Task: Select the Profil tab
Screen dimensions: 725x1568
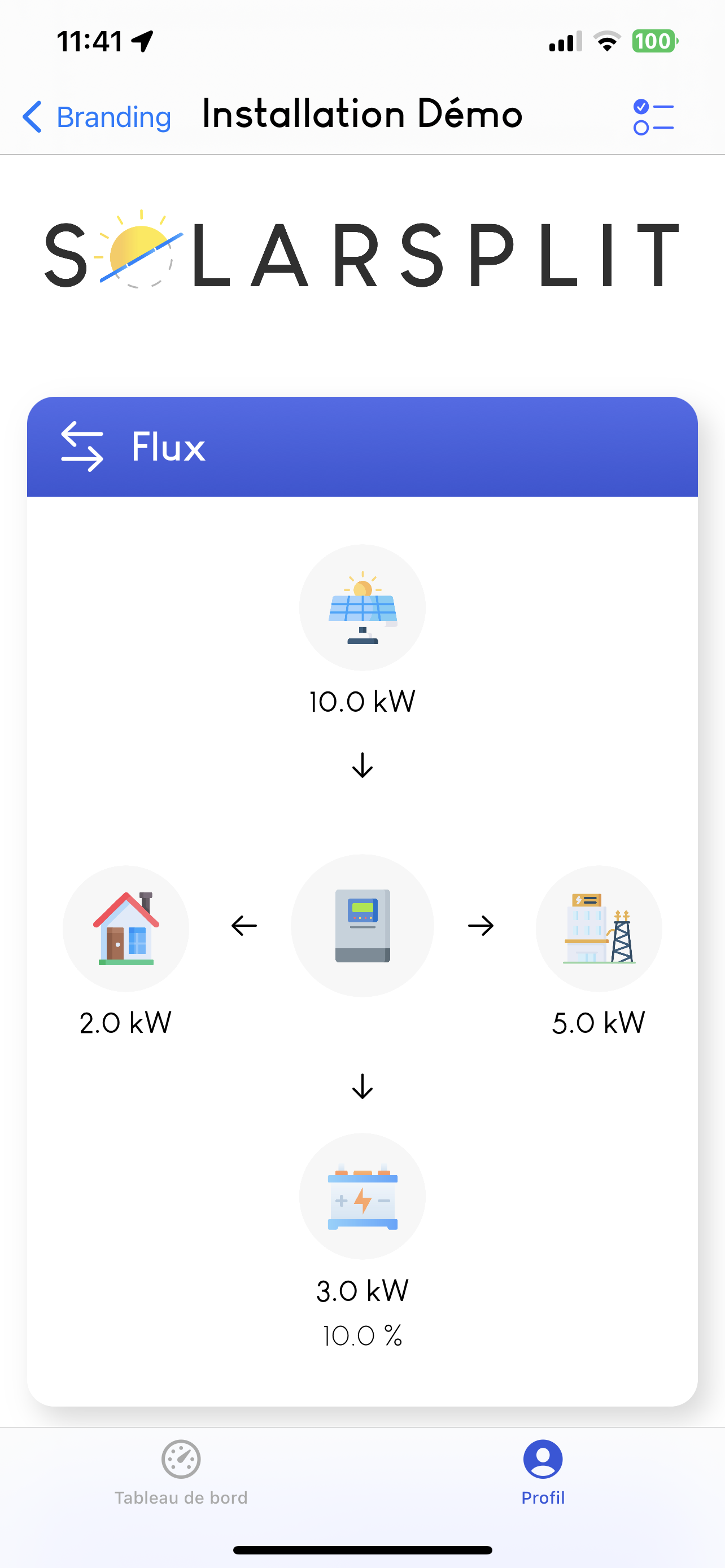Action: pos(543,1472)
